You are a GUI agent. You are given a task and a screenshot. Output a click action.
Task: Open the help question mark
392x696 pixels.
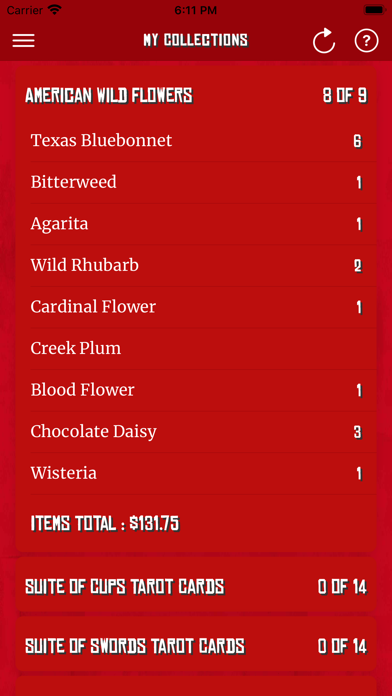(366, 40)
